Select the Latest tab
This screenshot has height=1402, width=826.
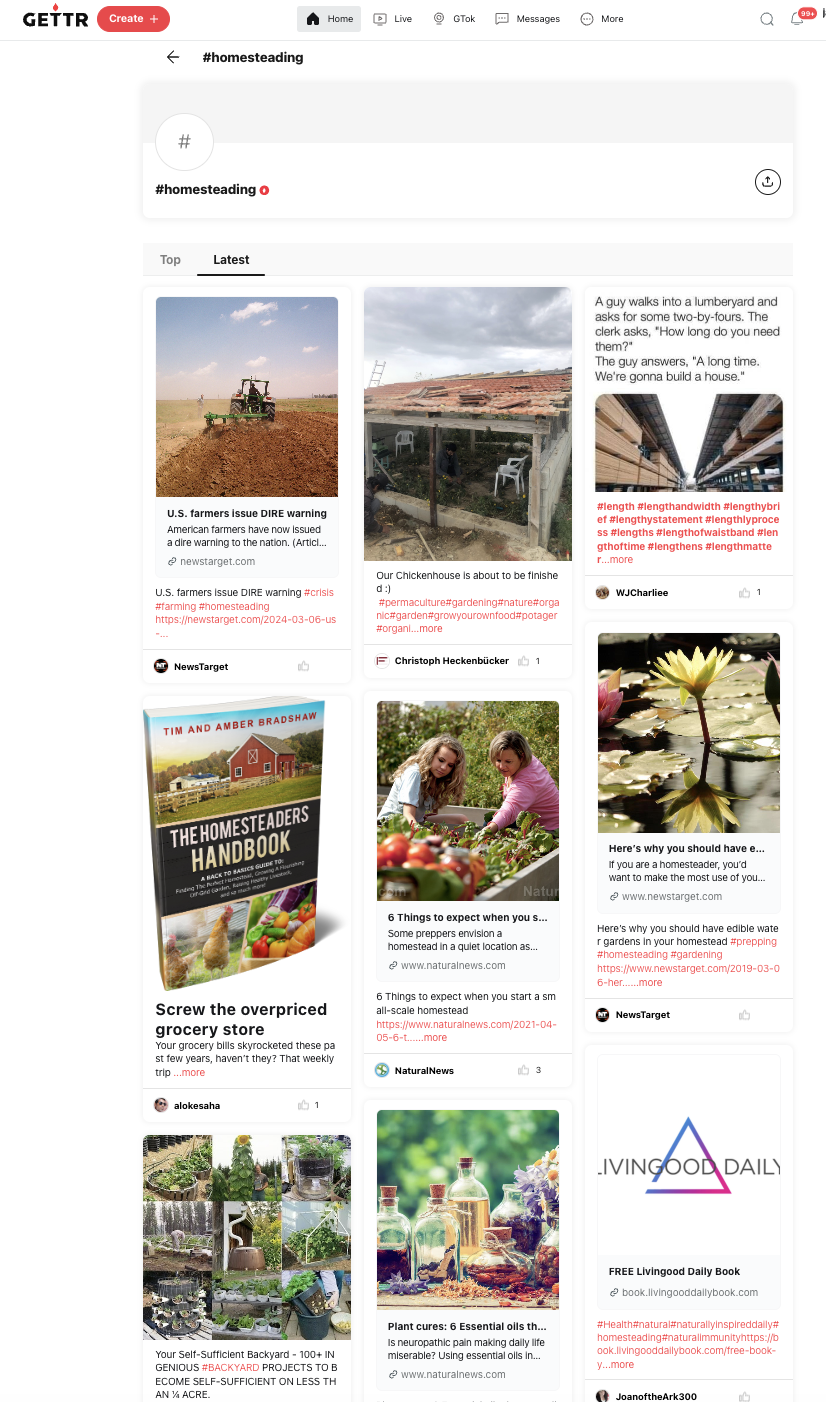(x=231, y=260)
